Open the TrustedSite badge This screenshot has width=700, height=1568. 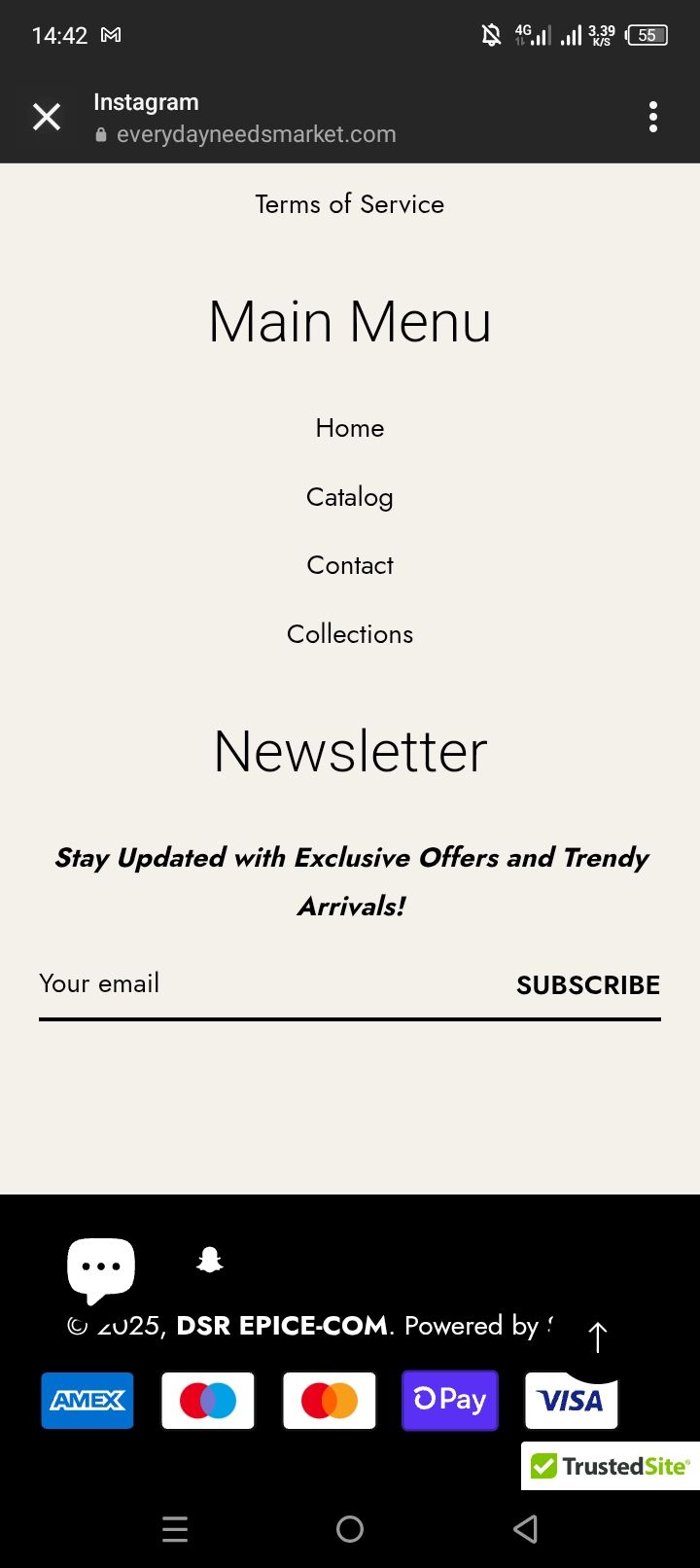[611, 1466]
